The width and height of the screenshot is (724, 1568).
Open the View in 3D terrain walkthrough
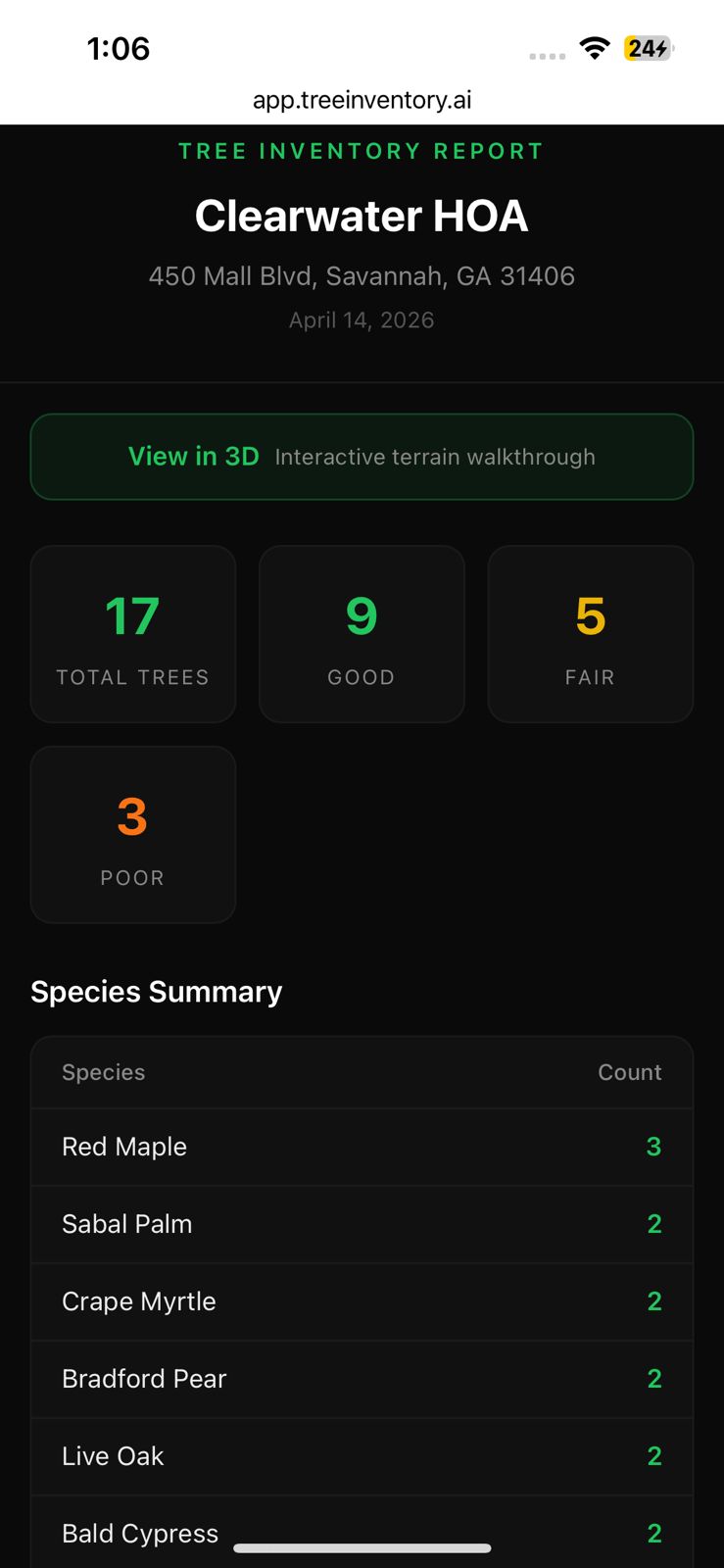(x=362, y=457)
